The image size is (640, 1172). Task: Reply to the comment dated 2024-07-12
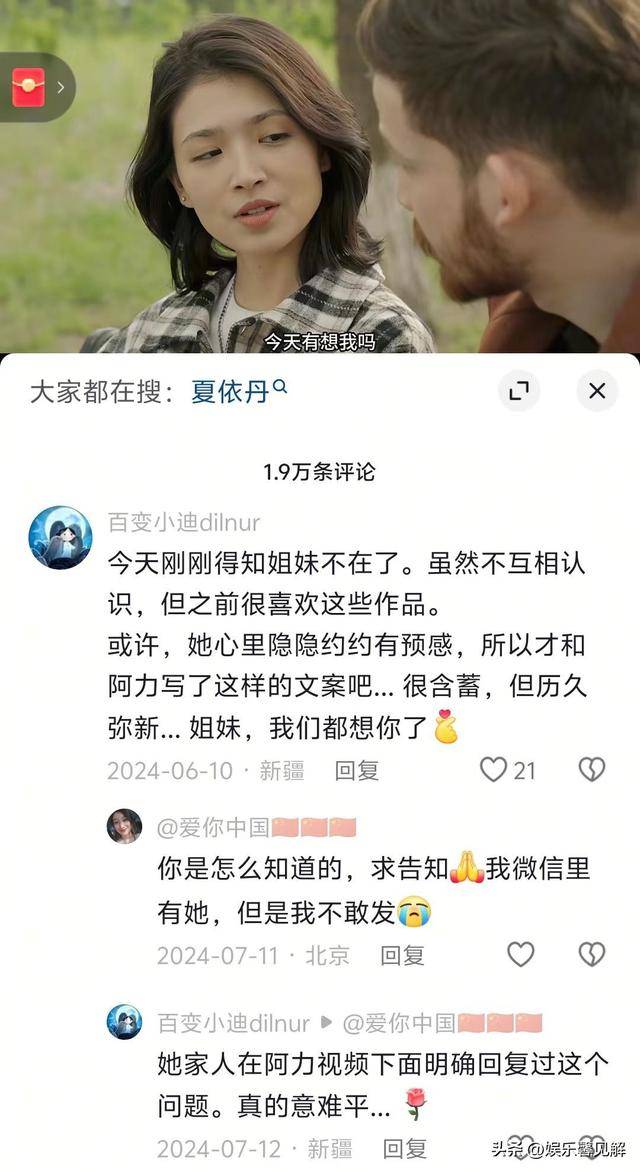pyautogui.click(x=405, y=1148)
